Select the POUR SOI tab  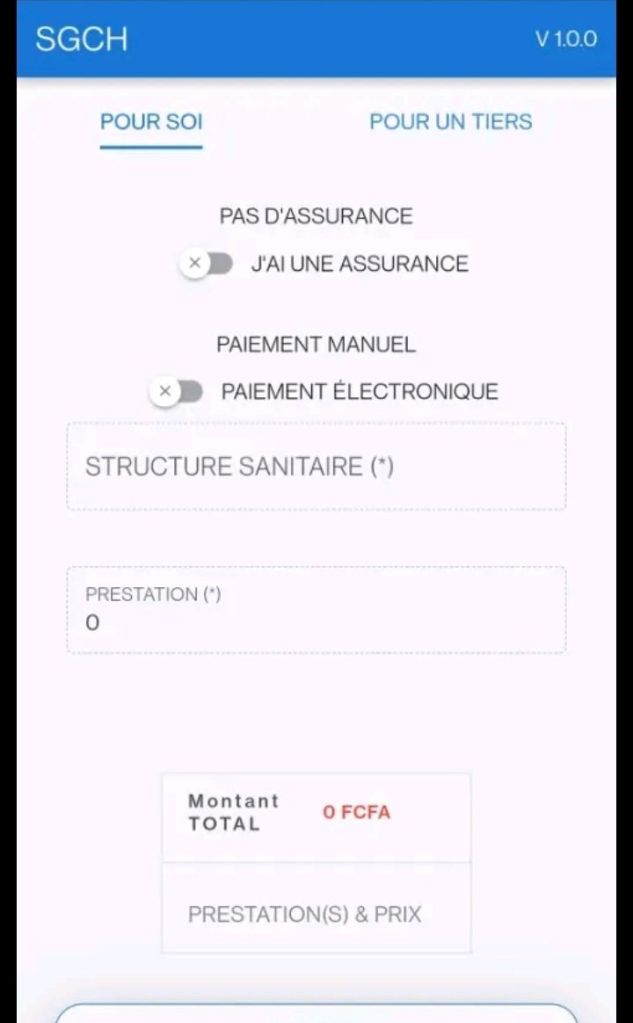[x=151, y=121]
